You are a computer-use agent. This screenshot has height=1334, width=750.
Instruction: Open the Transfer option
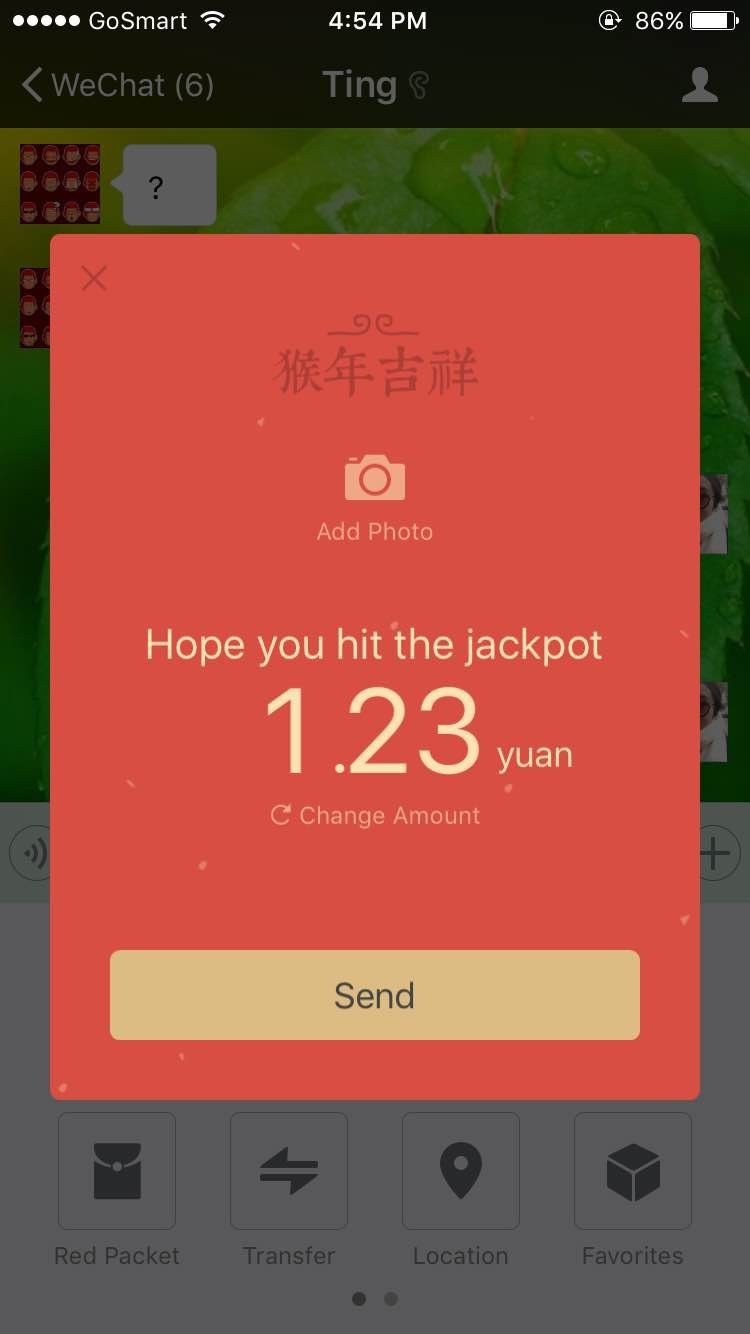[289, 1171]
